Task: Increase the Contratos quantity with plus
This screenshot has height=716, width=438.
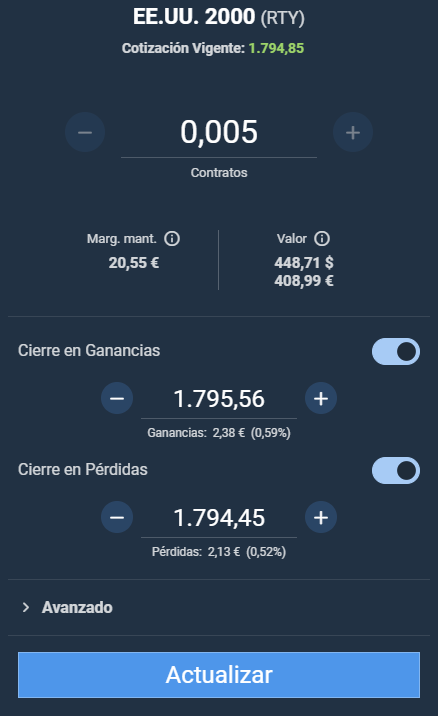Action: point(353,132)
